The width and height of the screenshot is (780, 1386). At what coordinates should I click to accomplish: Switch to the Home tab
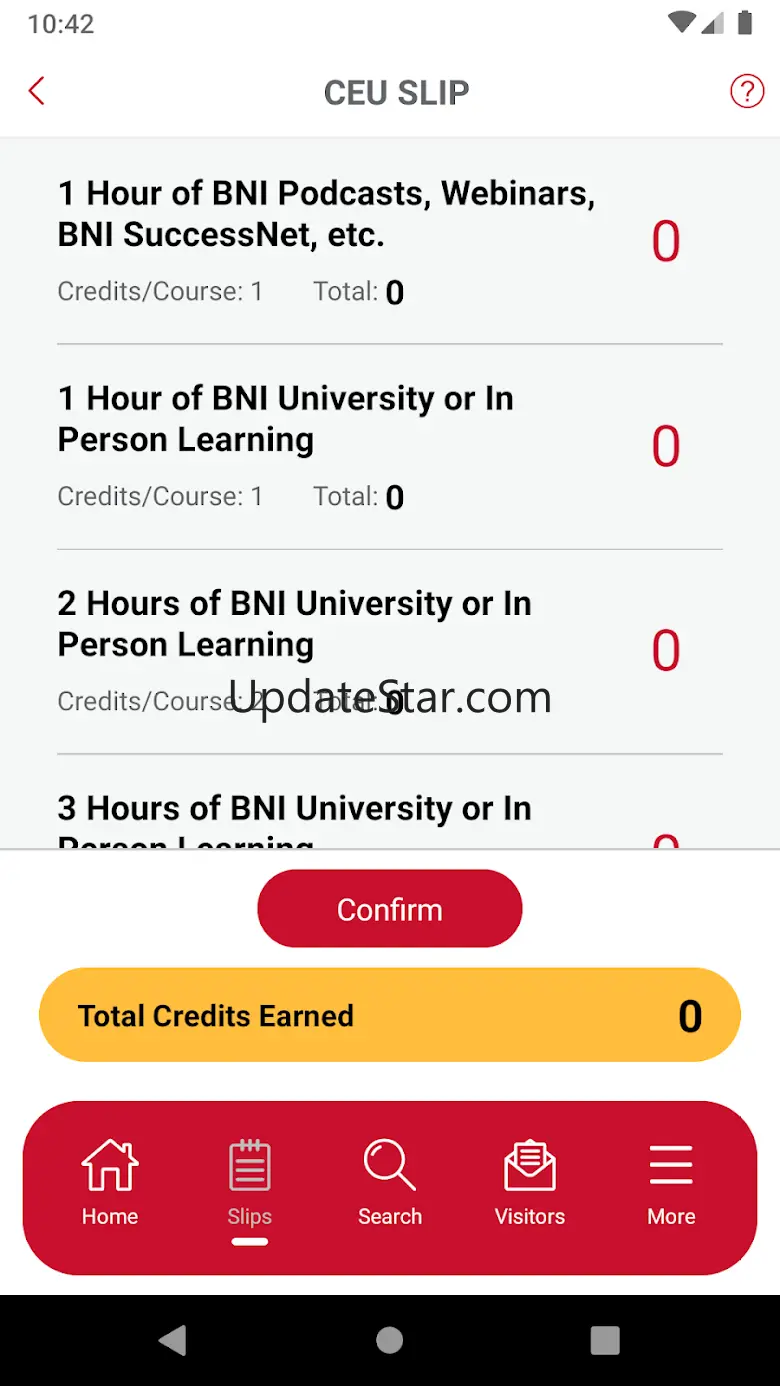coord(110,1184)
